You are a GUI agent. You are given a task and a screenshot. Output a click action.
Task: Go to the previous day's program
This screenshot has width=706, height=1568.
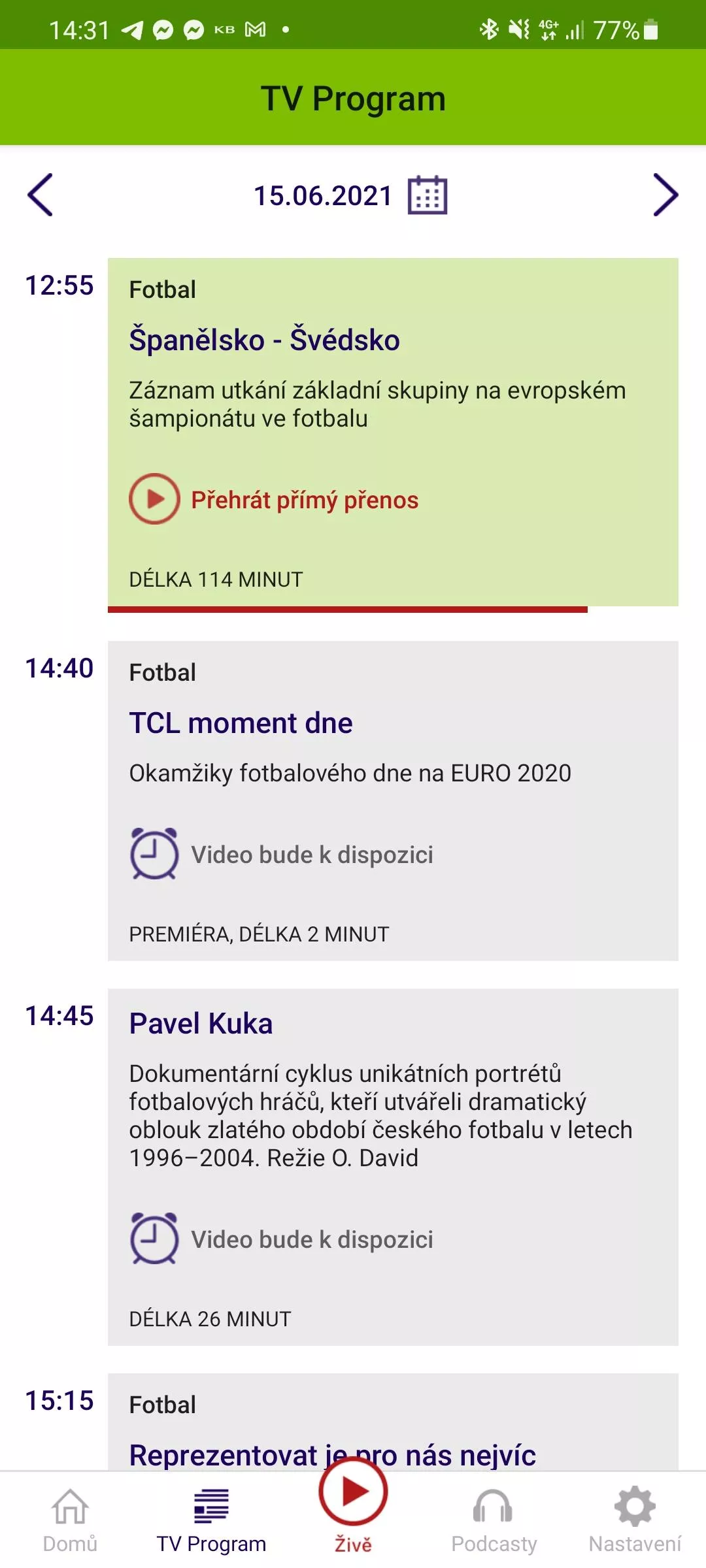40,195
